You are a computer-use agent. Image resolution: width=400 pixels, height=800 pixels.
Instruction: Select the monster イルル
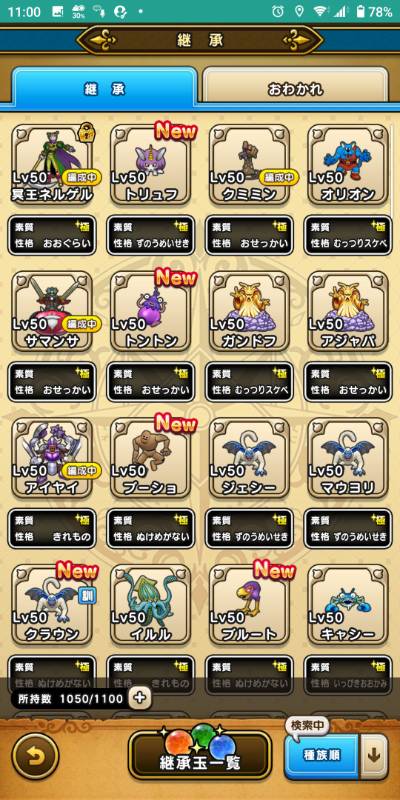(151, 605)
